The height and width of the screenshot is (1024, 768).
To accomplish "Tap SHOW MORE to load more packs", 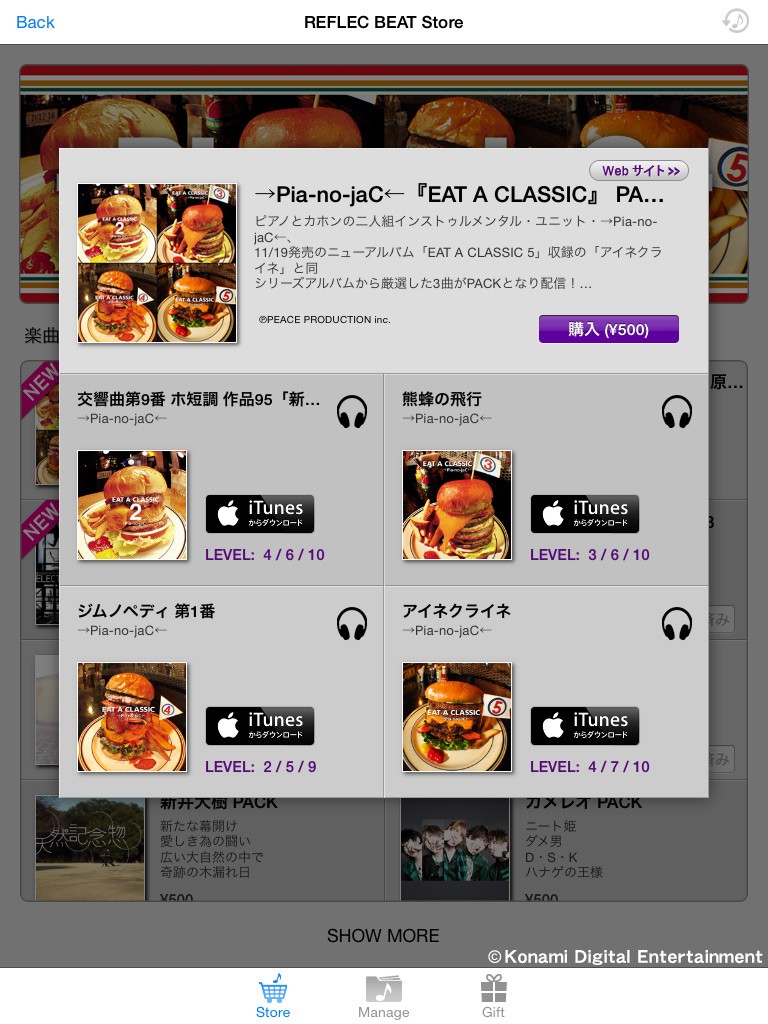I will click(x=383, y=936).
